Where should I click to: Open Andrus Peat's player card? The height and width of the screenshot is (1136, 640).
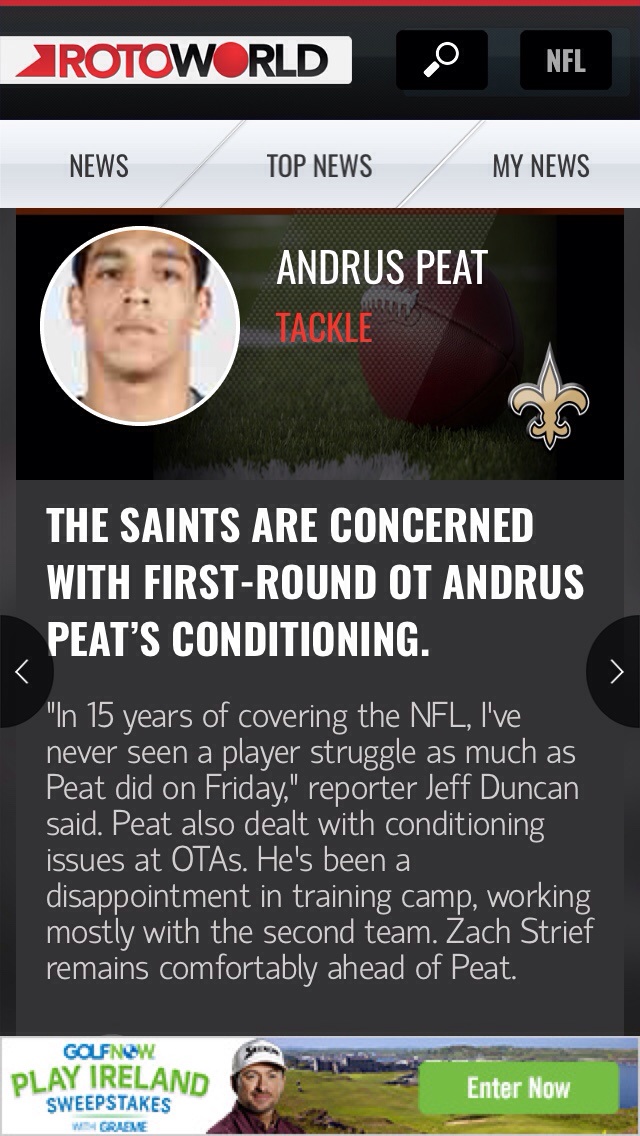tap(320, 346)
